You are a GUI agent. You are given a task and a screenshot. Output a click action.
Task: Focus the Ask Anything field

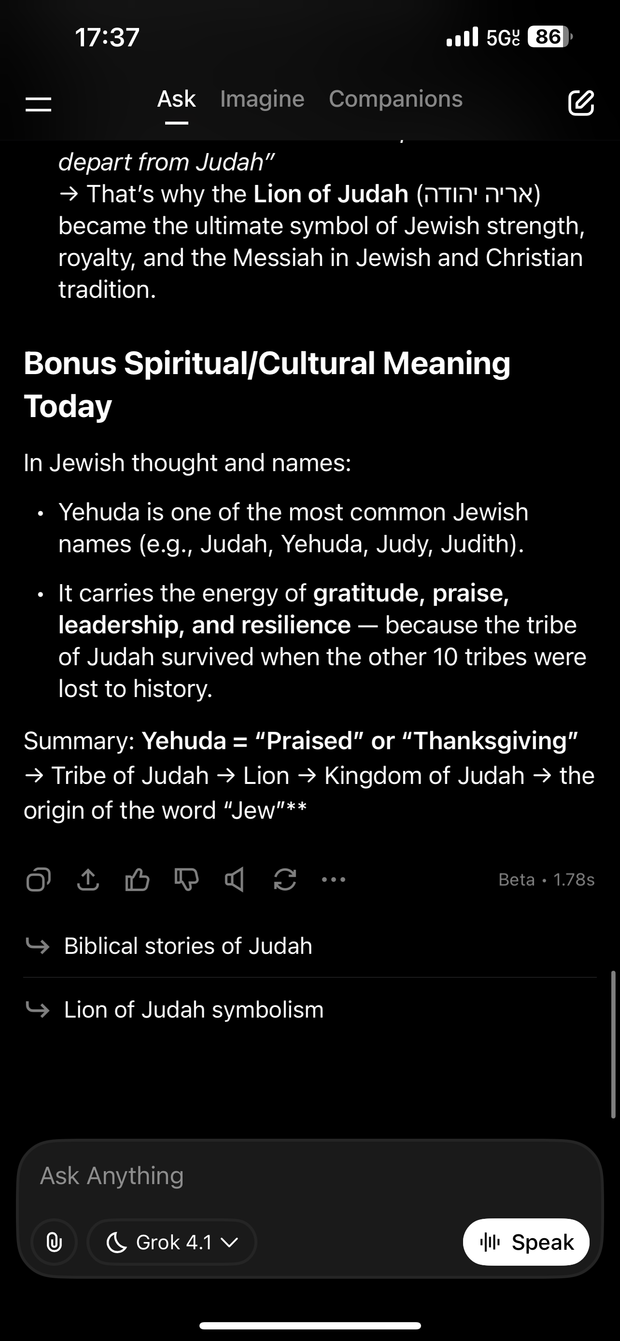point(300,1176)
